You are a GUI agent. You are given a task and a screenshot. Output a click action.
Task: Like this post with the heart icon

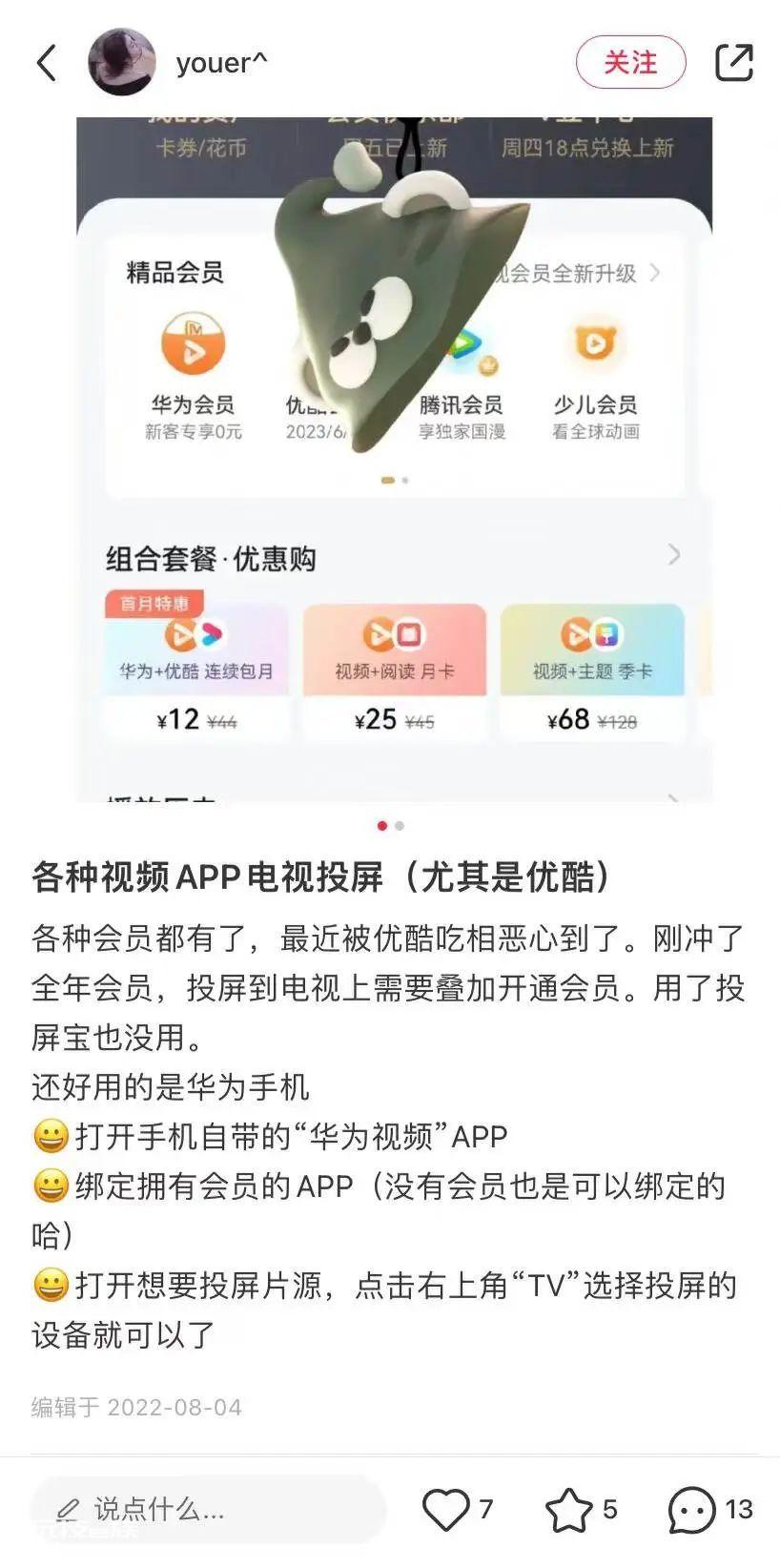(x=445, y=1509)
